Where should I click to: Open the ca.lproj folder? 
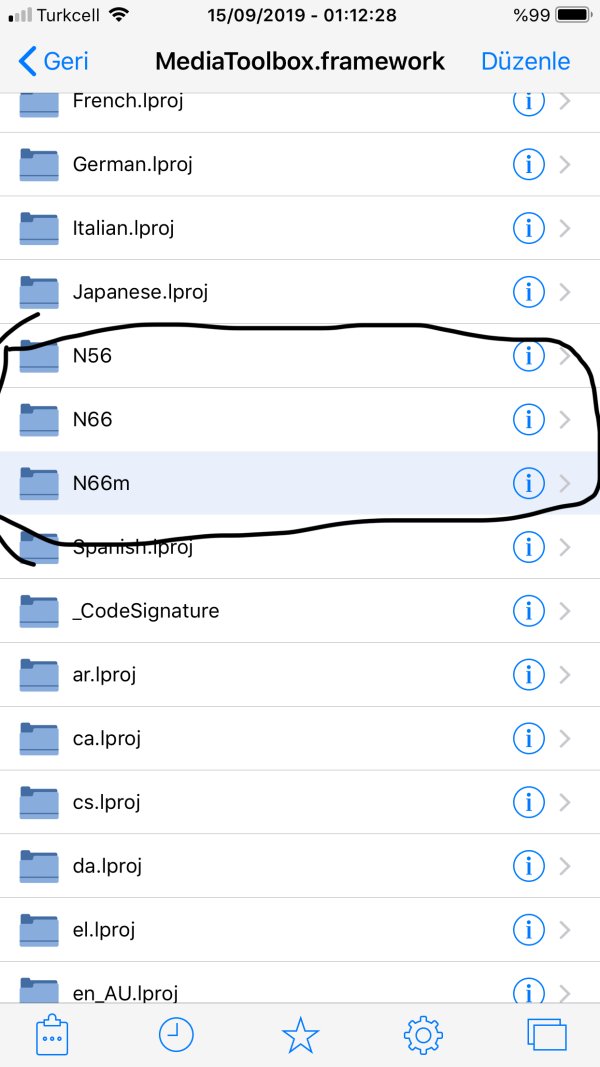pos(106,739)
